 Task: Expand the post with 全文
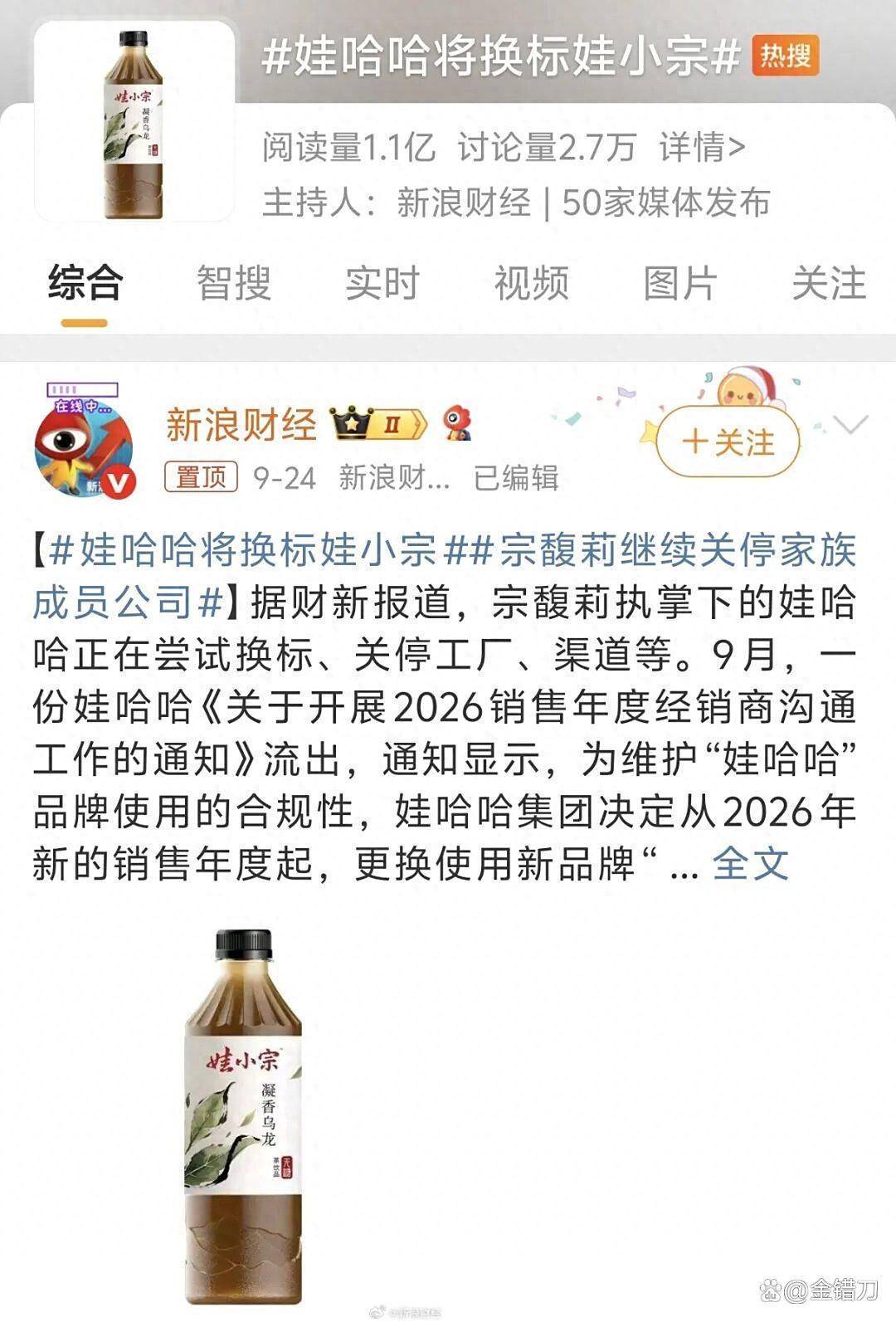(x=750, y=863)
